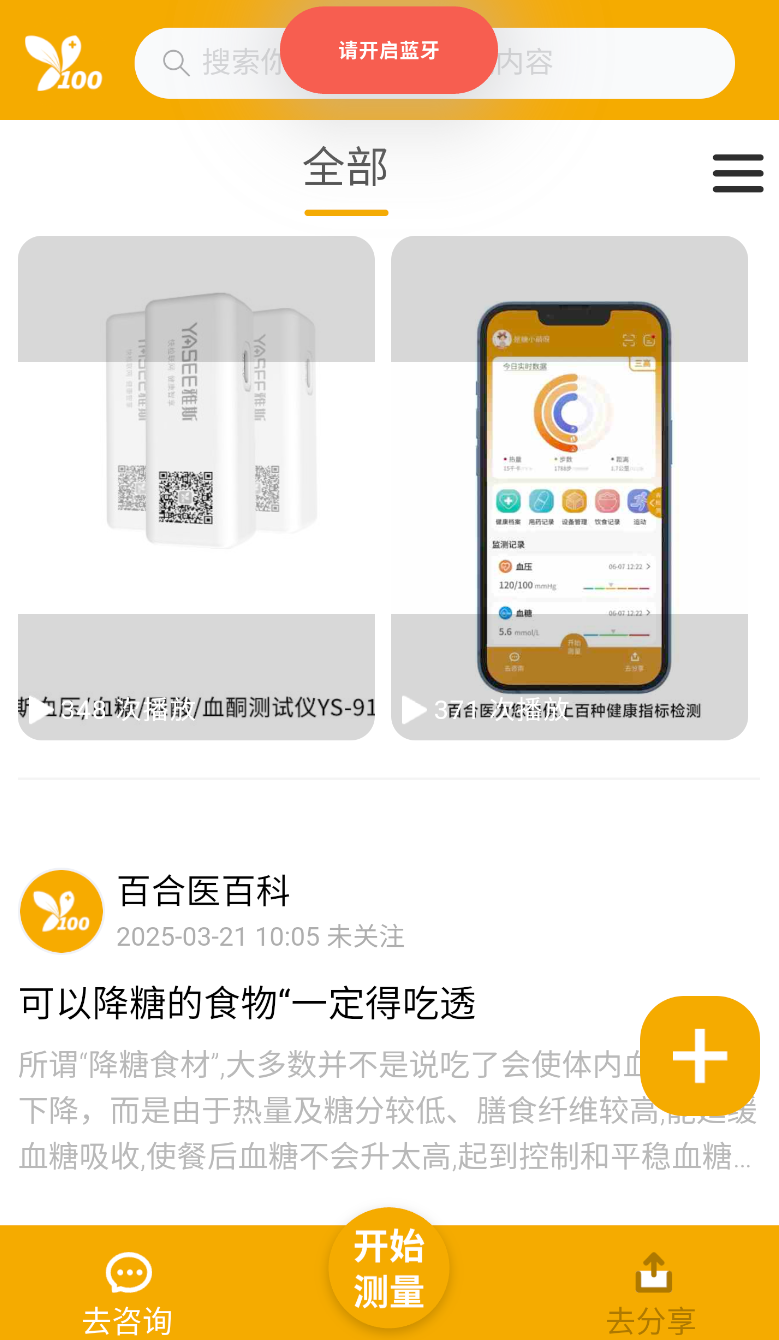Open the search box at the top
This screenshot has width=779, height=1340.
tap(435, 63)
